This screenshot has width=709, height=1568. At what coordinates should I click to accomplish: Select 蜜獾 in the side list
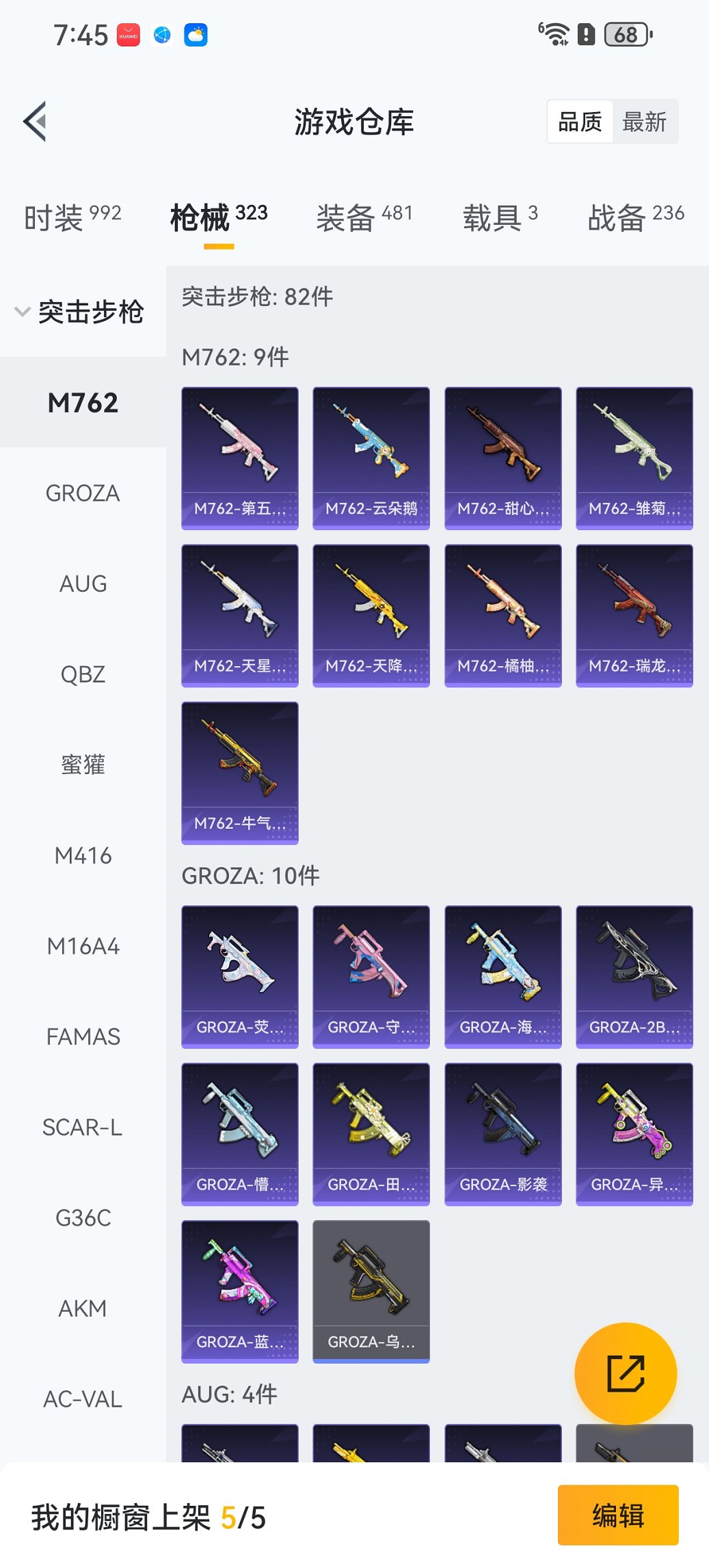coord(83,765)
